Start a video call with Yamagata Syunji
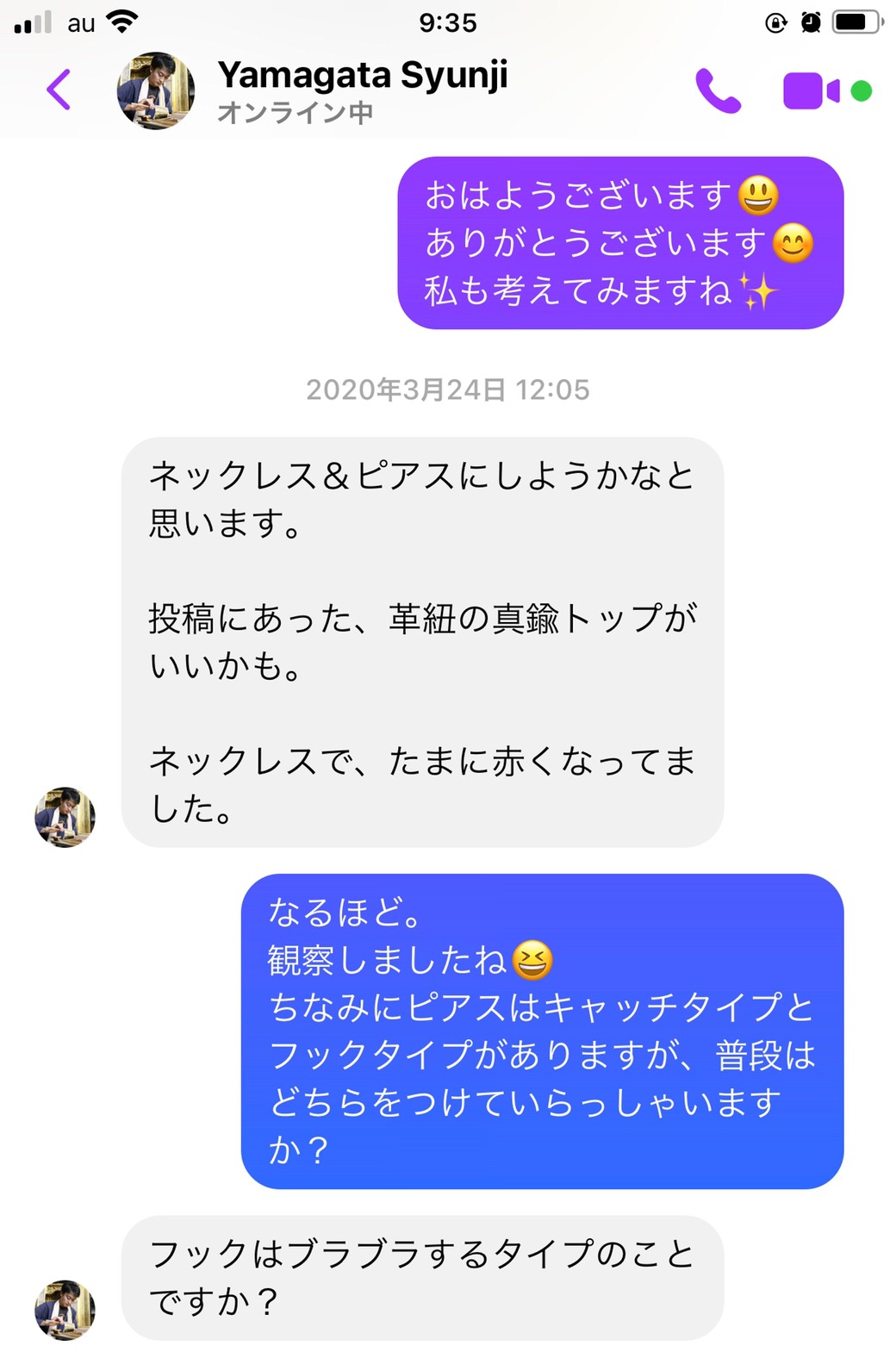The width and height of the screenshot is (896, 1358). [x=811, y=90]
